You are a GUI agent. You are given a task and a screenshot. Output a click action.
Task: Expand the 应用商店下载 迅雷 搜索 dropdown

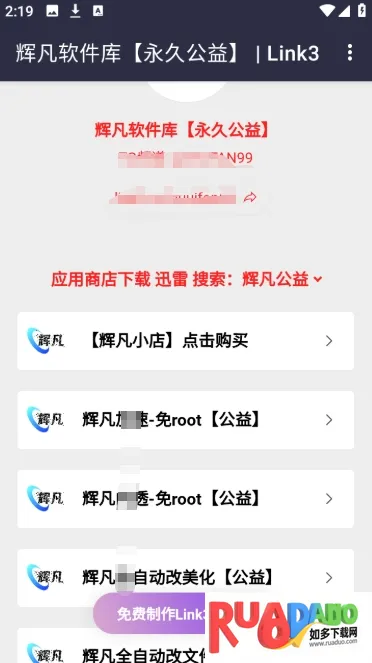point(186,279)
